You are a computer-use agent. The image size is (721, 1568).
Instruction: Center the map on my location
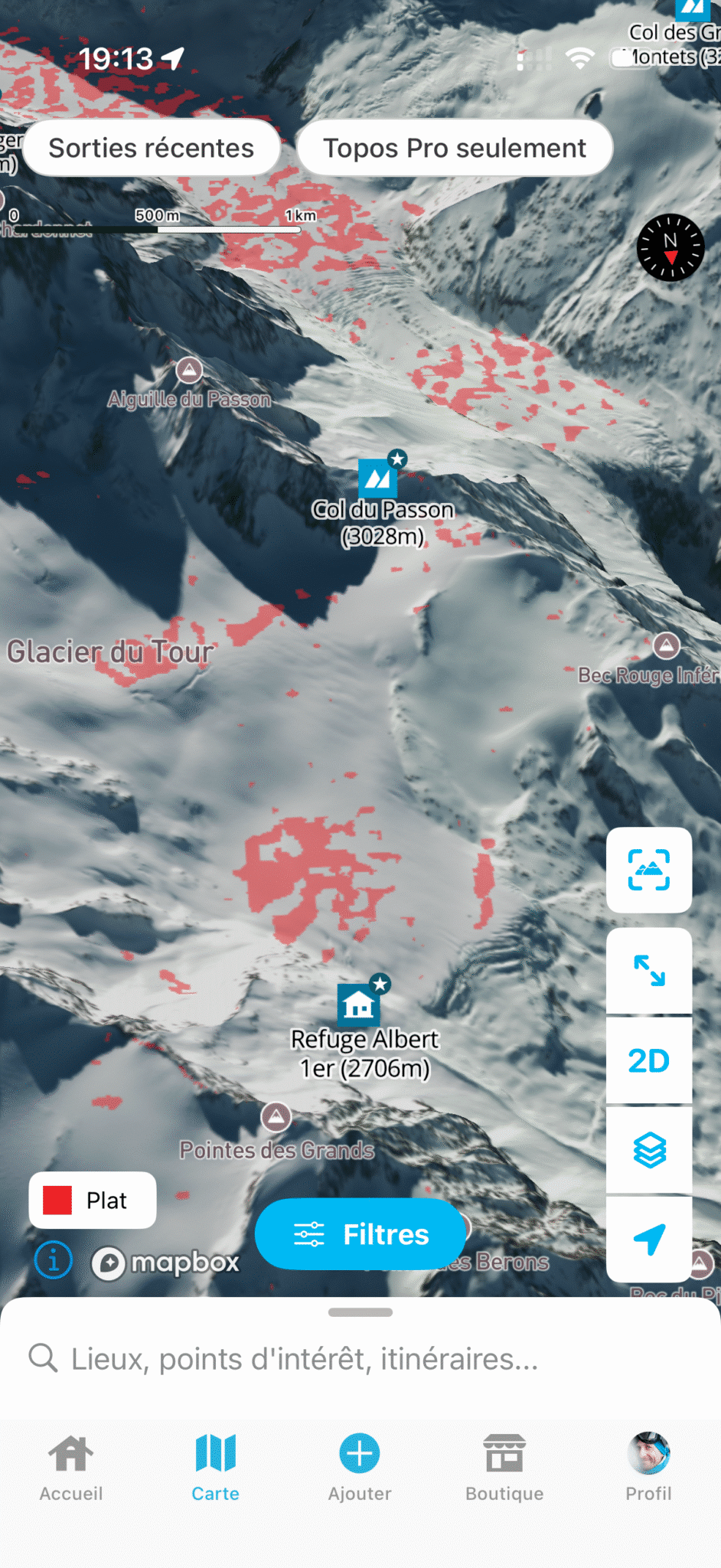coord(649,1239)
